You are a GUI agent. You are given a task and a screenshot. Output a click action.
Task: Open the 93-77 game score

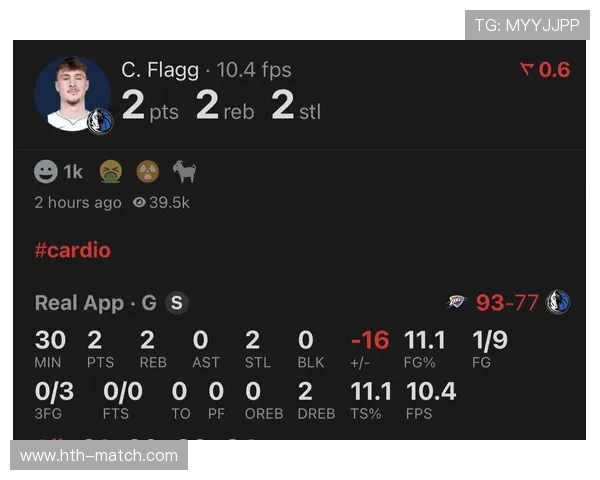pyautogui.click(x=506, y=302)
